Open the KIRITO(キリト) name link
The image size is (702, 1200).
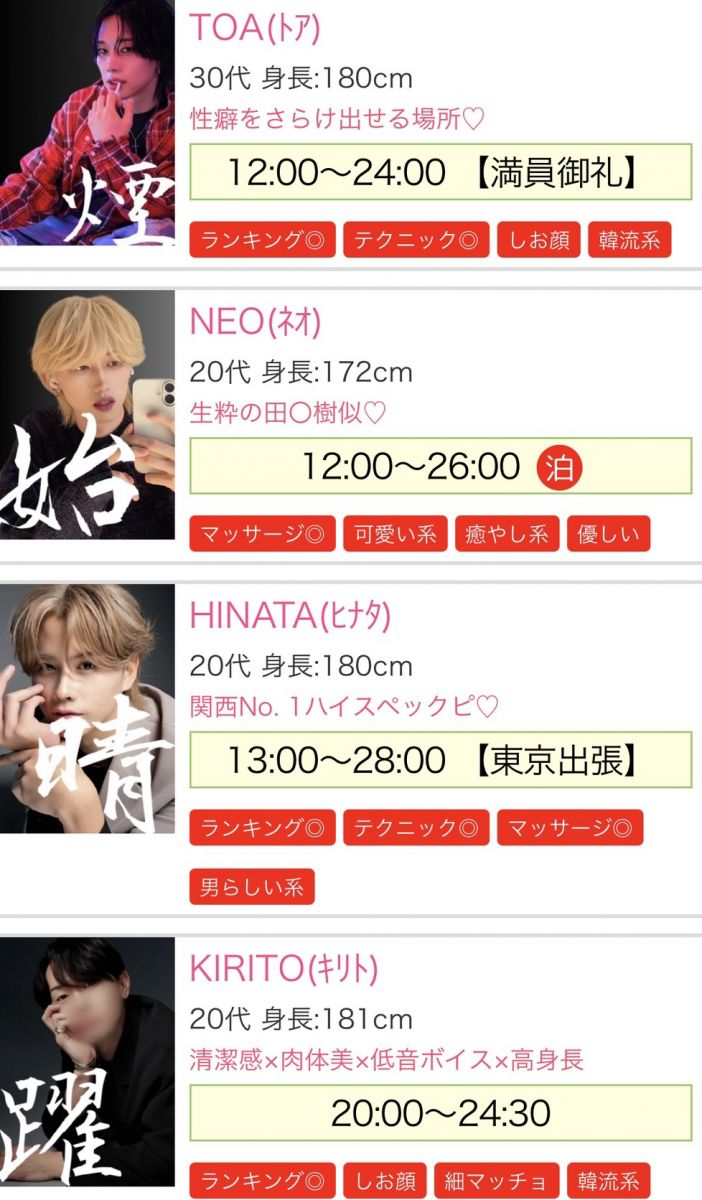(x=284, y=968)
